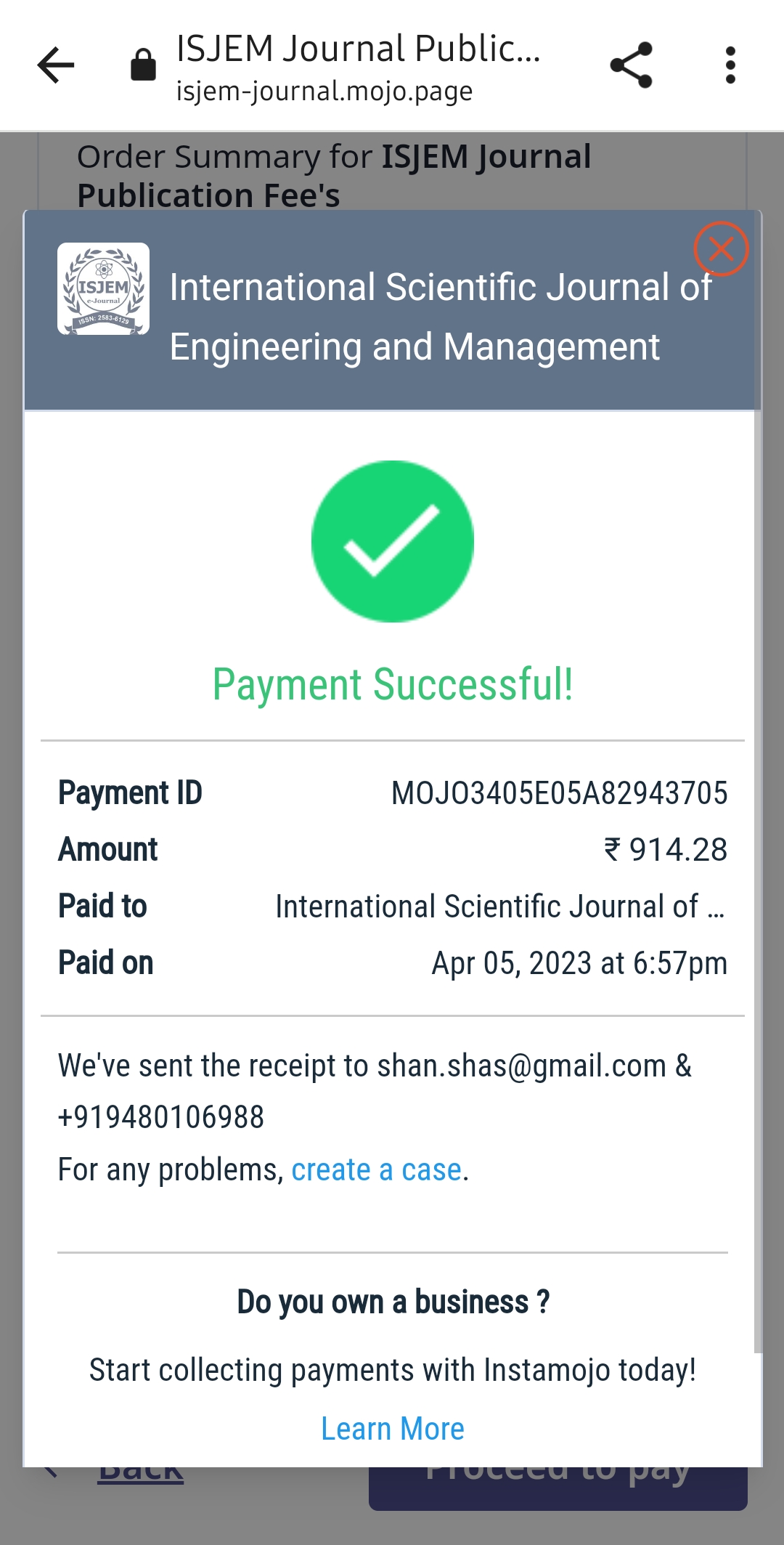Open the create a case link
This screenshot has width=784, height=1545.
click(376, 1170)
